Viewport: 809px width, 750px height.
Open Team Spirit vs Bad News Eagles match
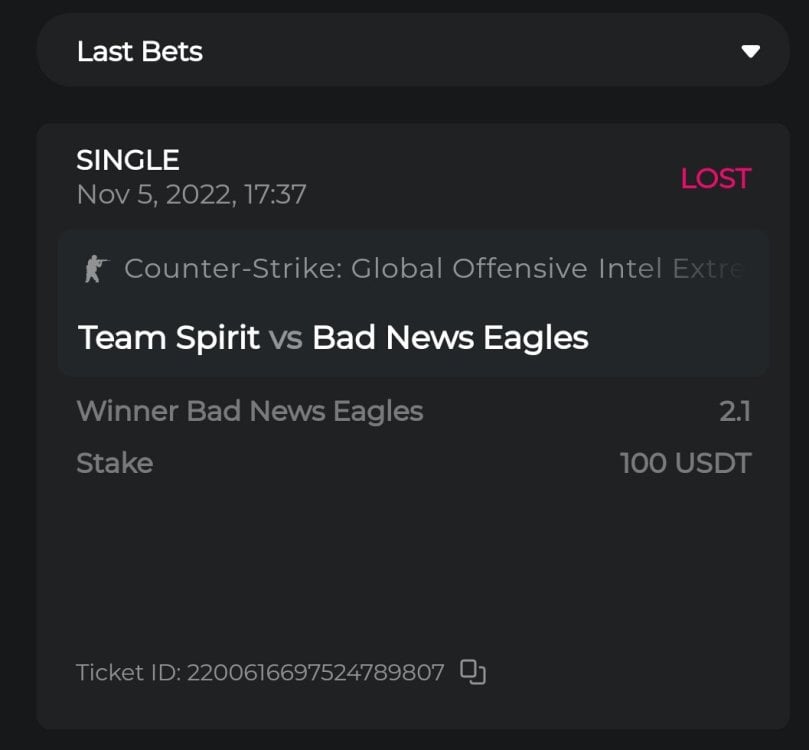tap(333, 338)
